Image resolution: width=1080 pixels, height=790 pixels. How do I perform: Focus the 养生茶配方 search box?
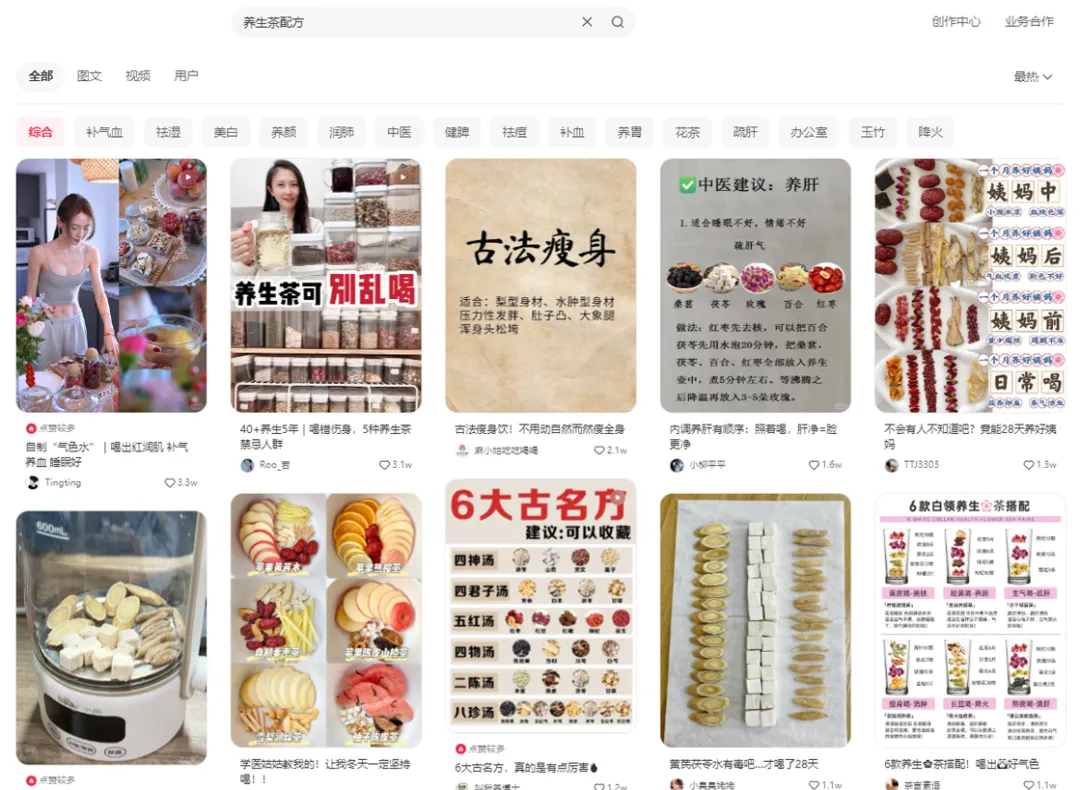400,22
